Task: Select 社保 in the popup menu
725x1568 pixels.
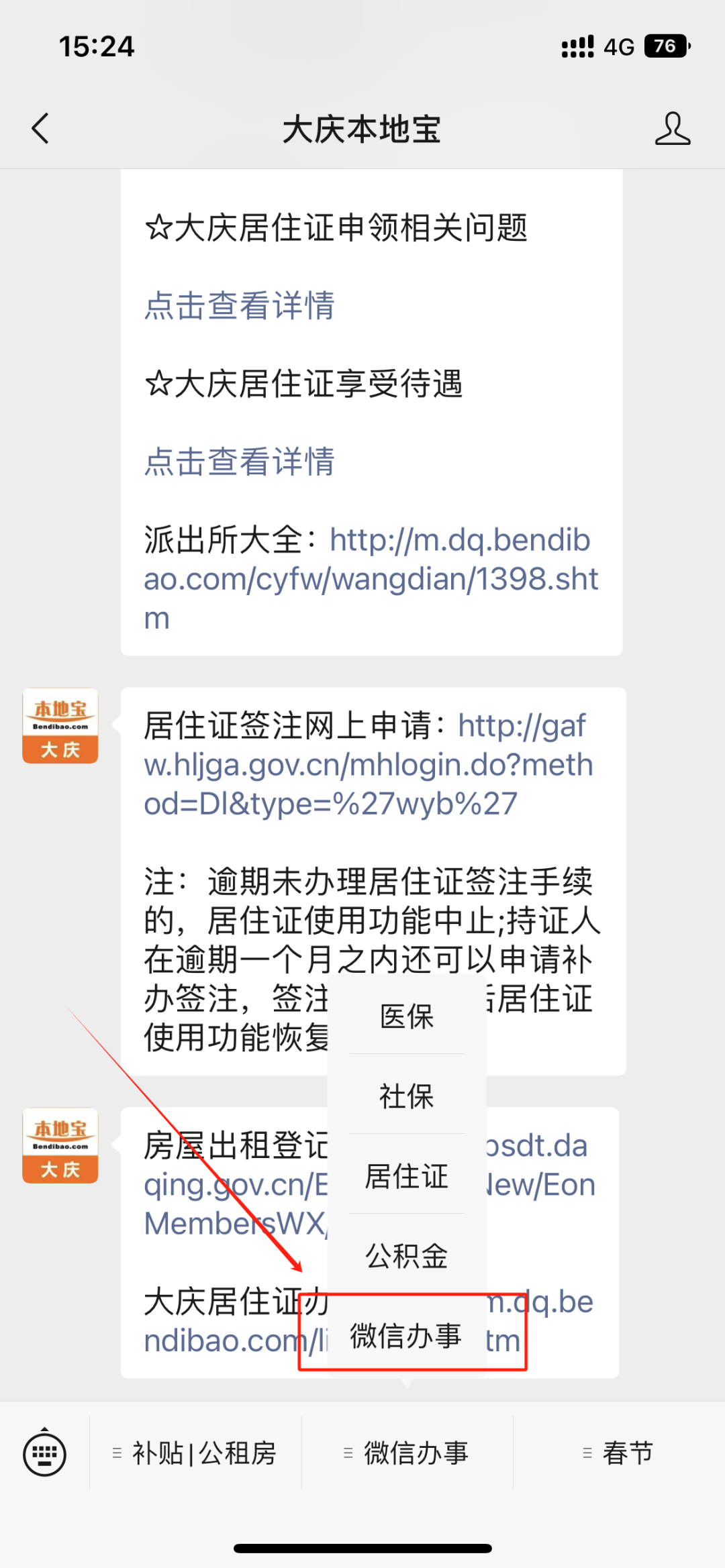Action: pos(407,1096)
